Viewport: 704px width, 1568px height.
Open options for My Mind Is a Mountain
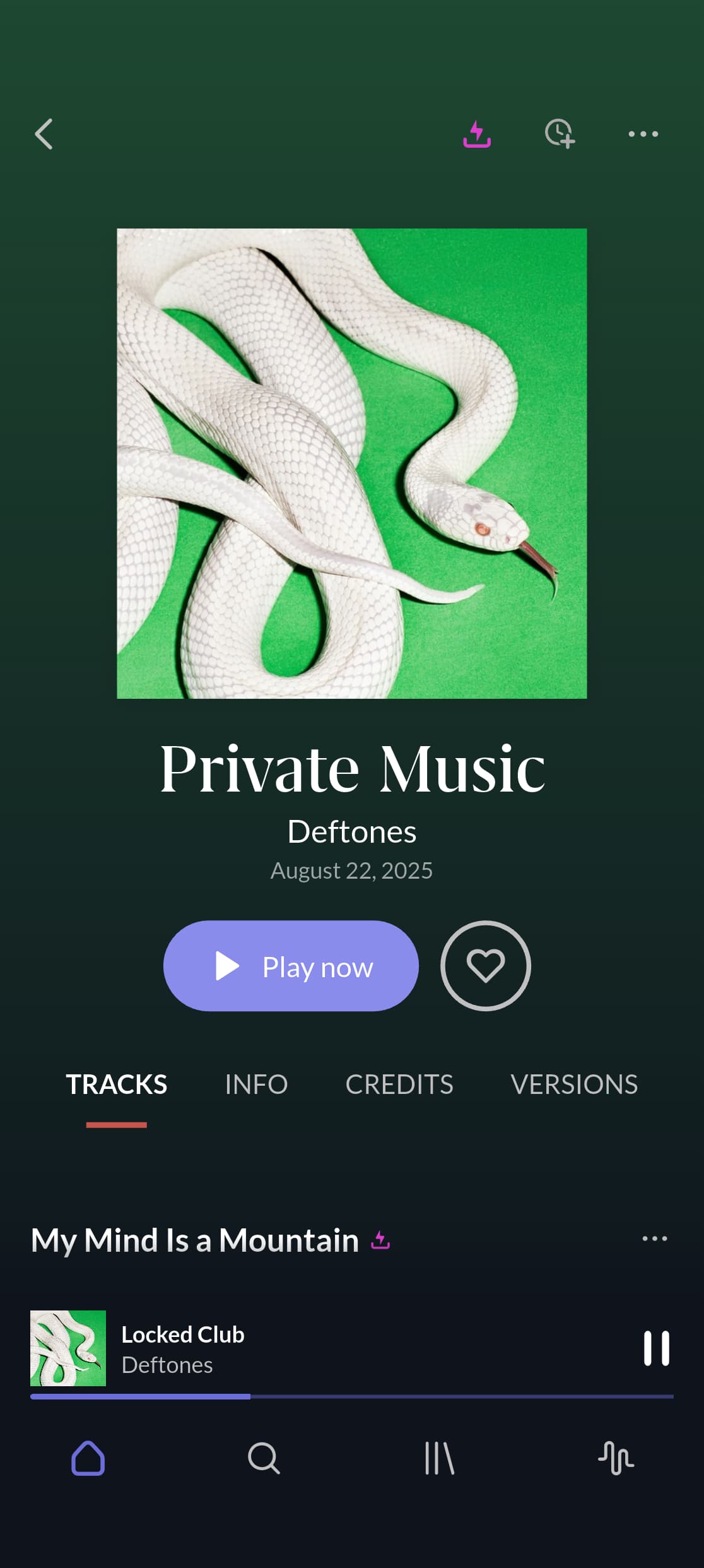tap(654, 1238)
